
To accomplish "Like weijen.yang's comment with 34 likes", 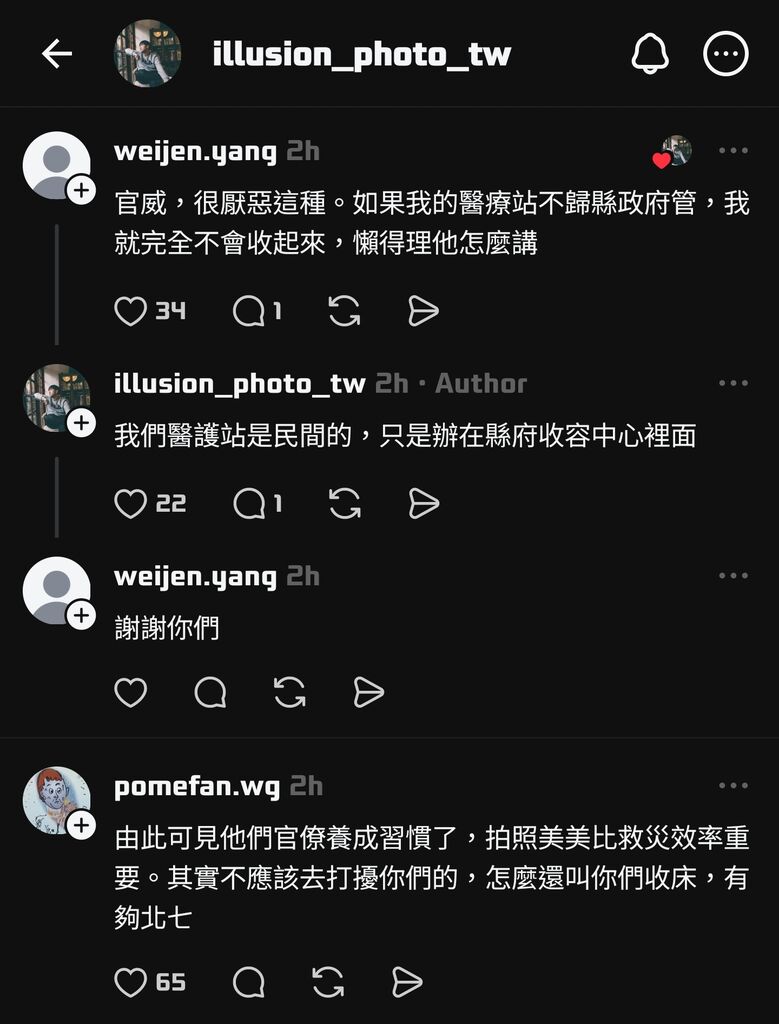I will [131, 312].
